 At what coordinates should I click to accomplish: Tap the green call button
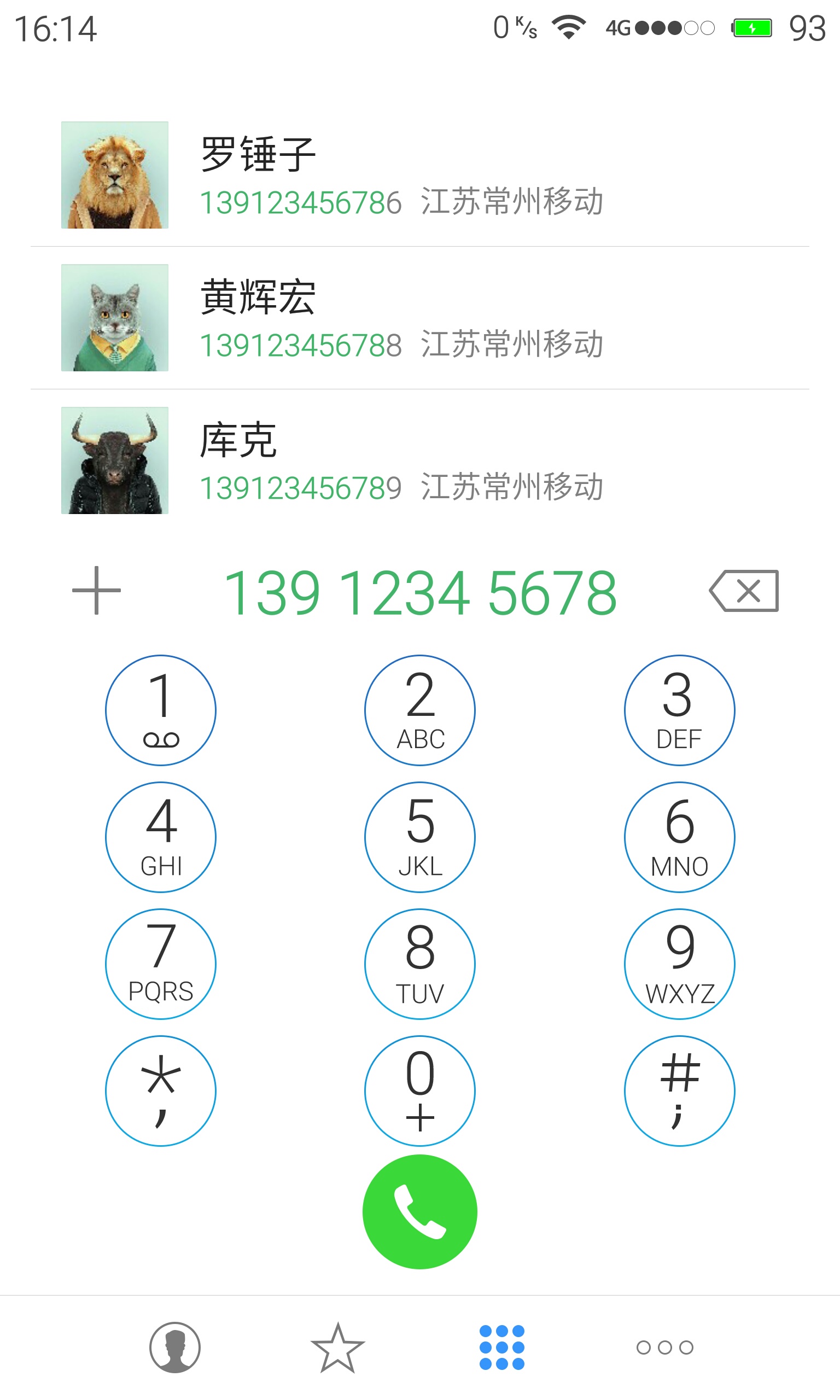coord(419,1211)
